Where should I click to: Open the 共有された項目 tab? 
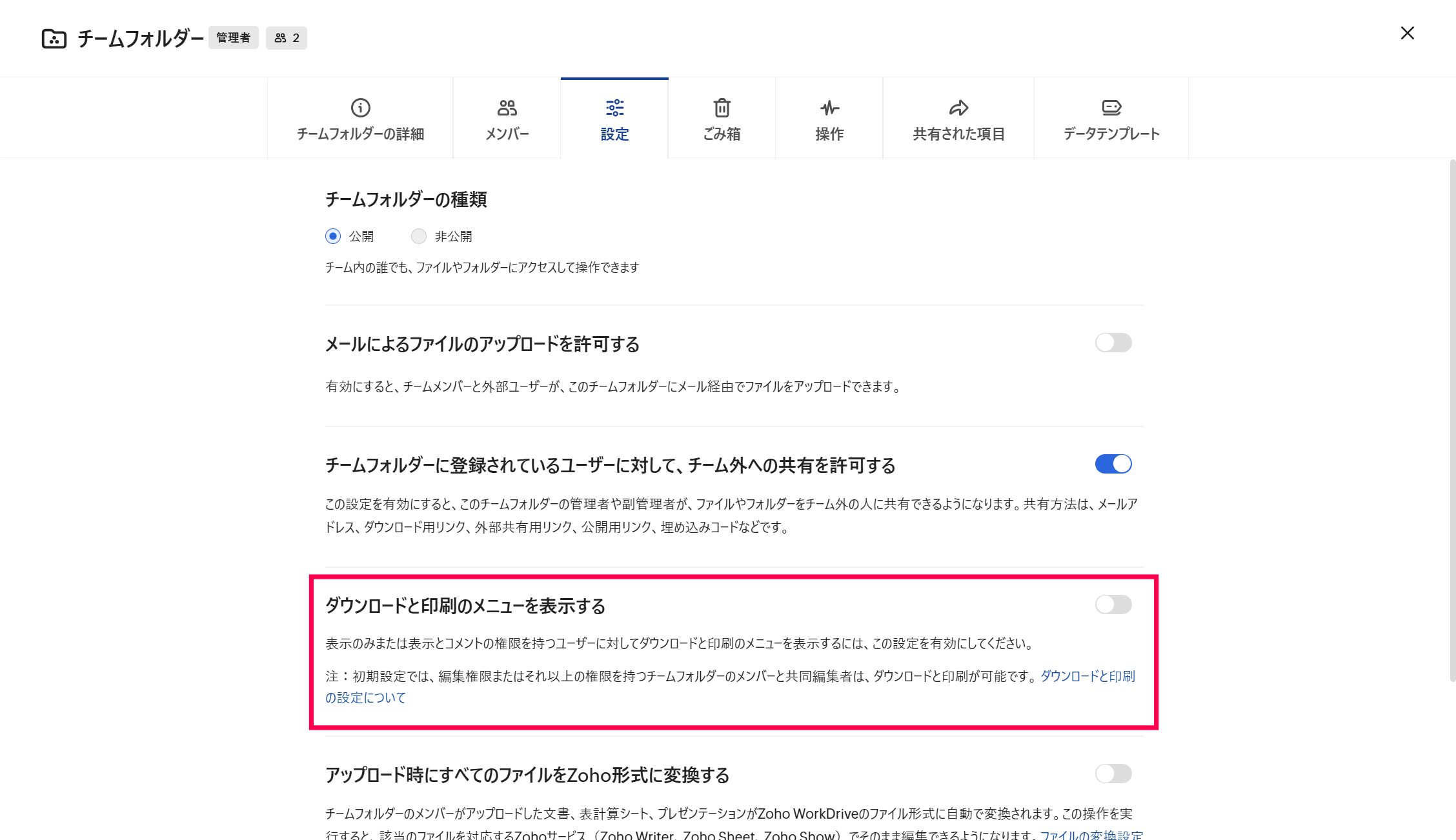click(958, 119)
